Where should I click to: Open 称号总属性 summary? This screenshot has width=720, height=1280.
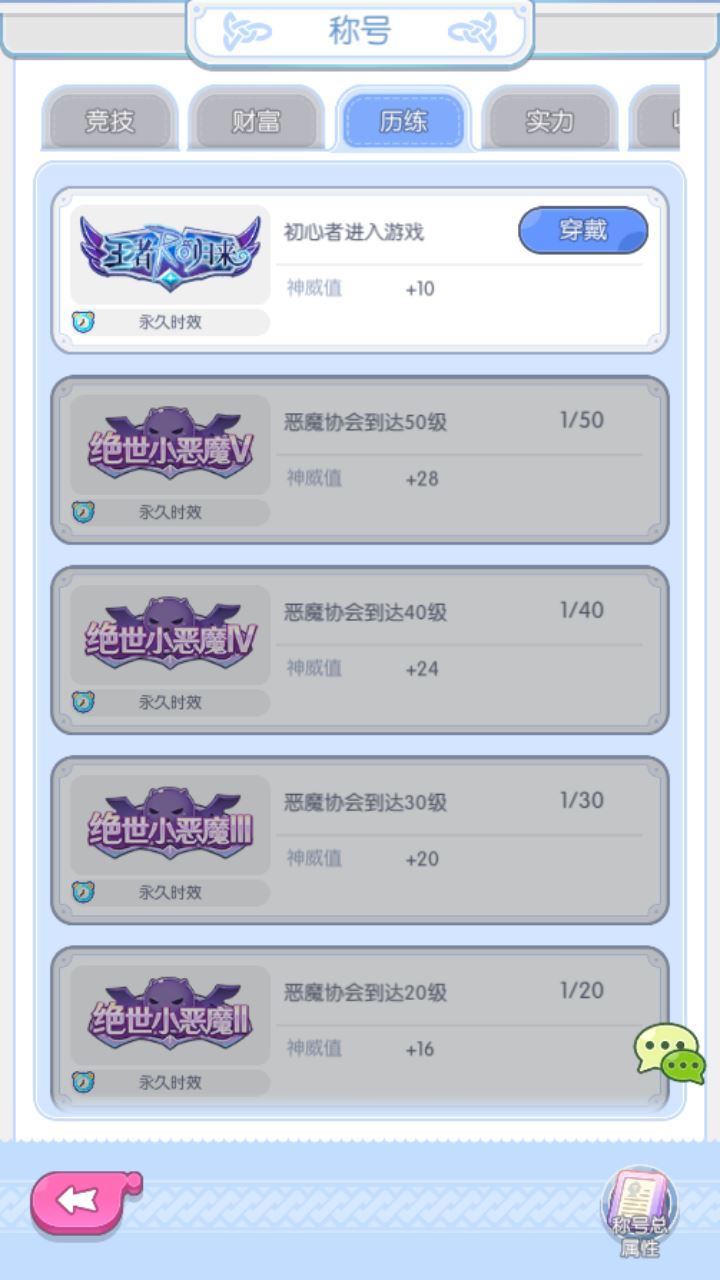pos(639,1212)
